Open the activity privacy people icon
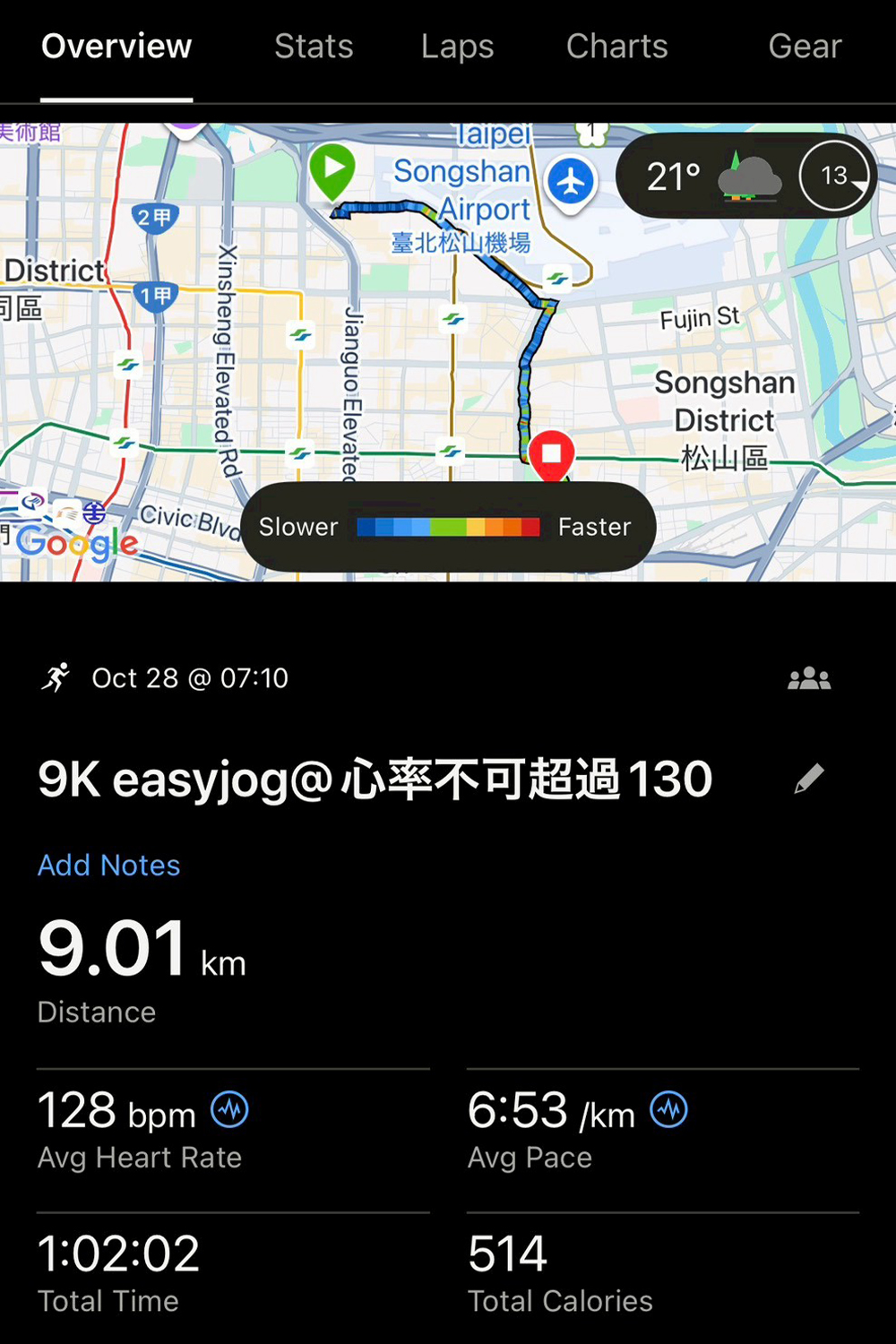896x1344 pixels. click(x=808, y=678)
